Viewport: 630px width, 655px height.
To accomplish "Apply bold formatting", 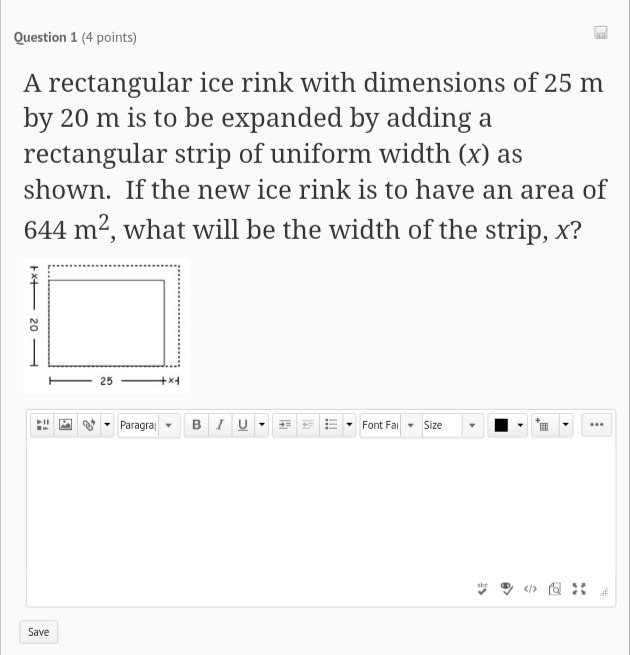I will [196, 425].
